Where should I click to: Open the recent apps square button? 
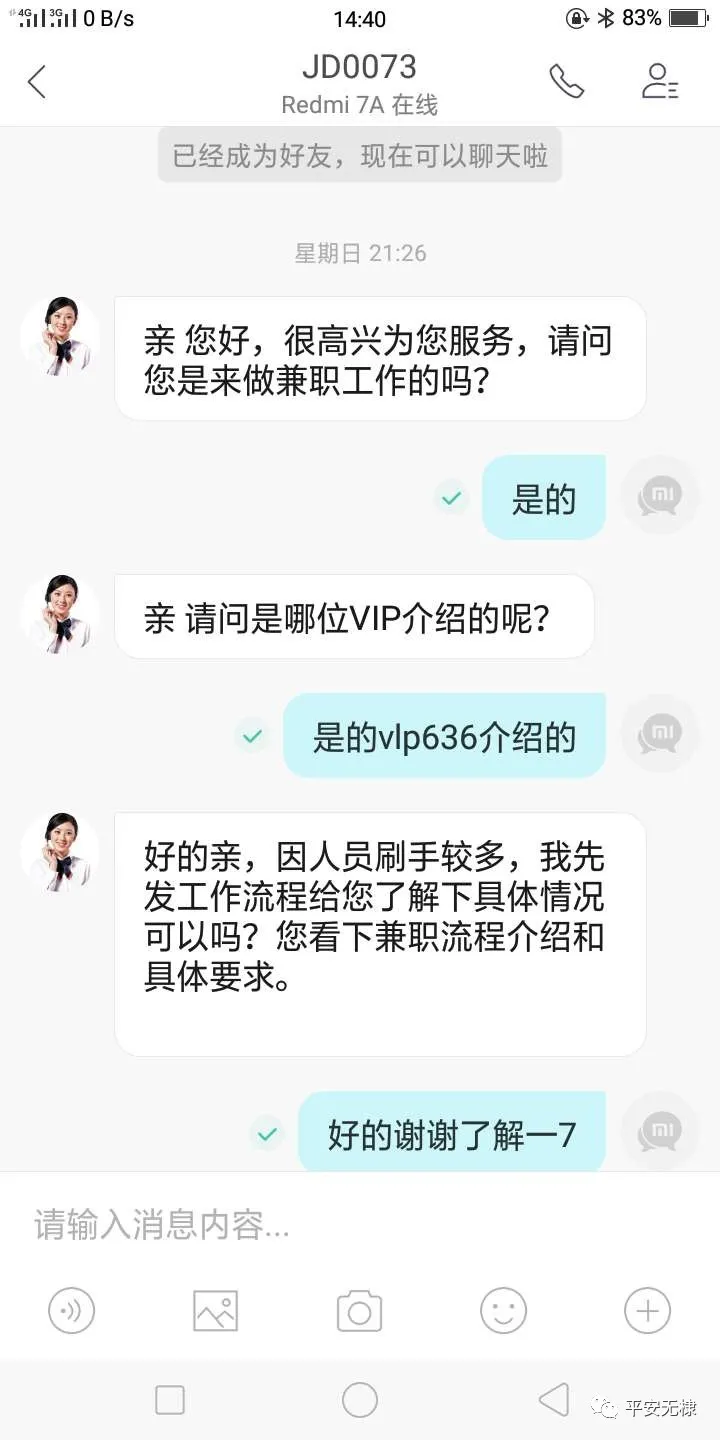pyautogui.click(x=170, y=1400)
